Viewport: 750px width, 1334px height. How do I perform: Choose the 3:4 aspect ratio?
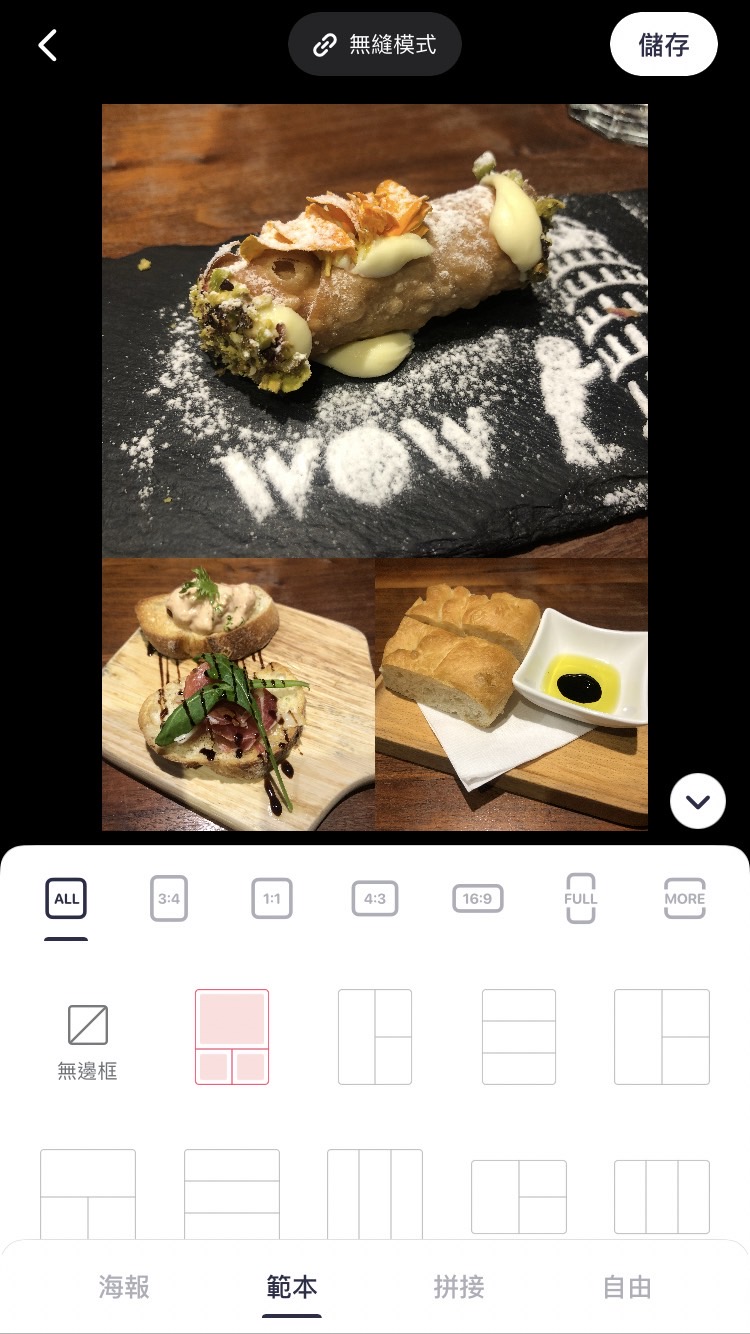169,898
